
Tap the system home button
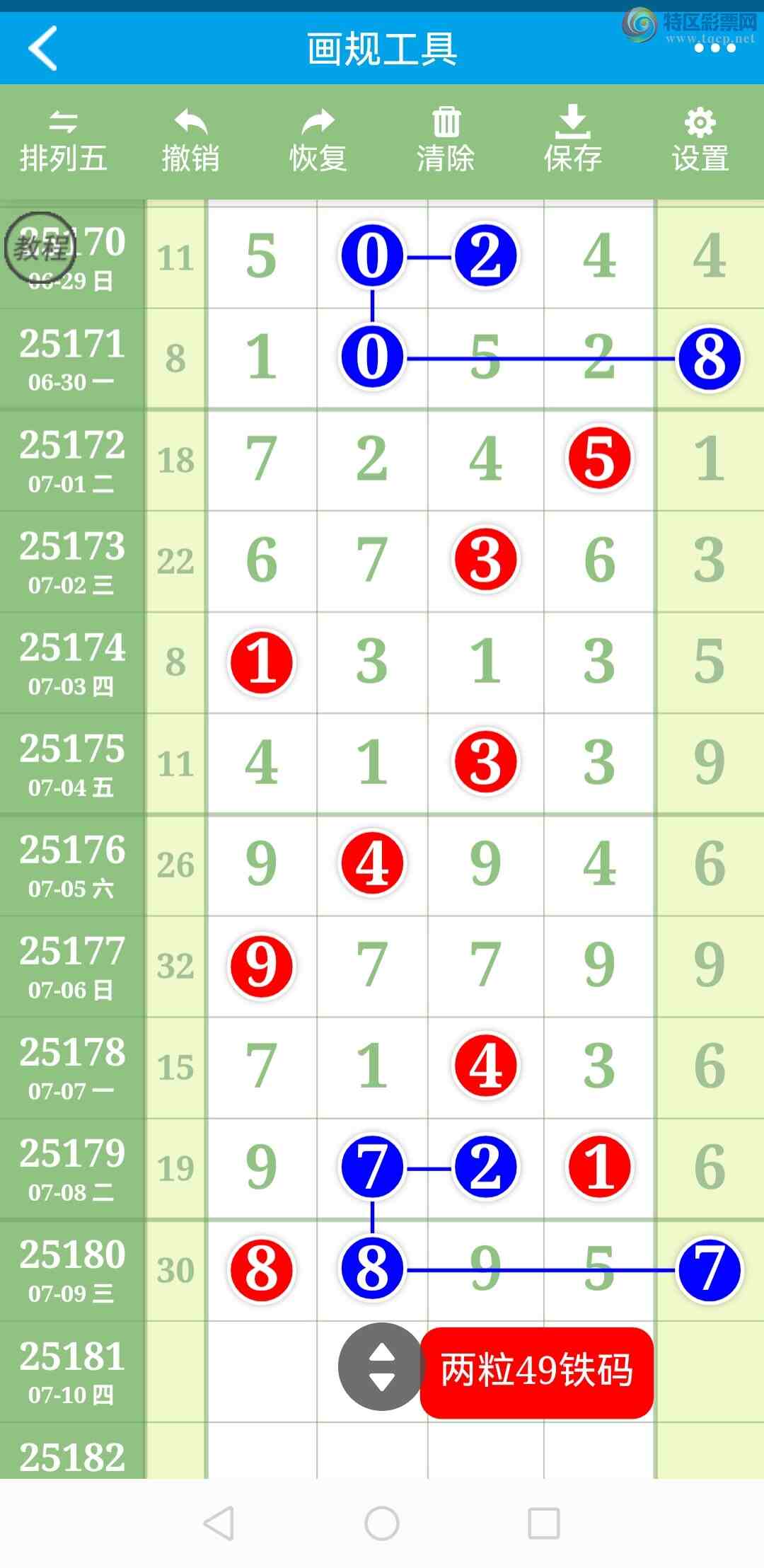tap(382, 1523)
